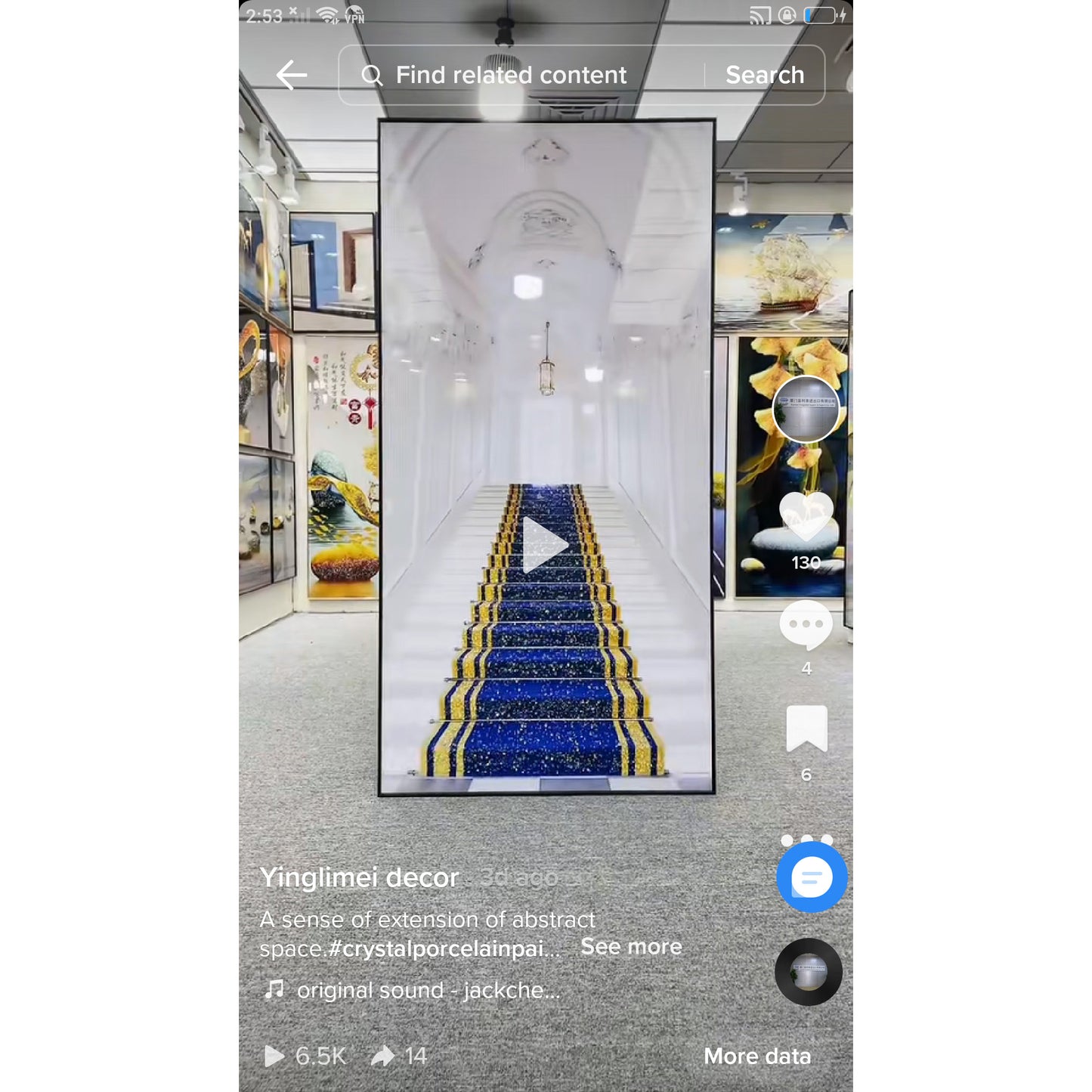
Task: Like this video with the heart
Action: [806, 517]
